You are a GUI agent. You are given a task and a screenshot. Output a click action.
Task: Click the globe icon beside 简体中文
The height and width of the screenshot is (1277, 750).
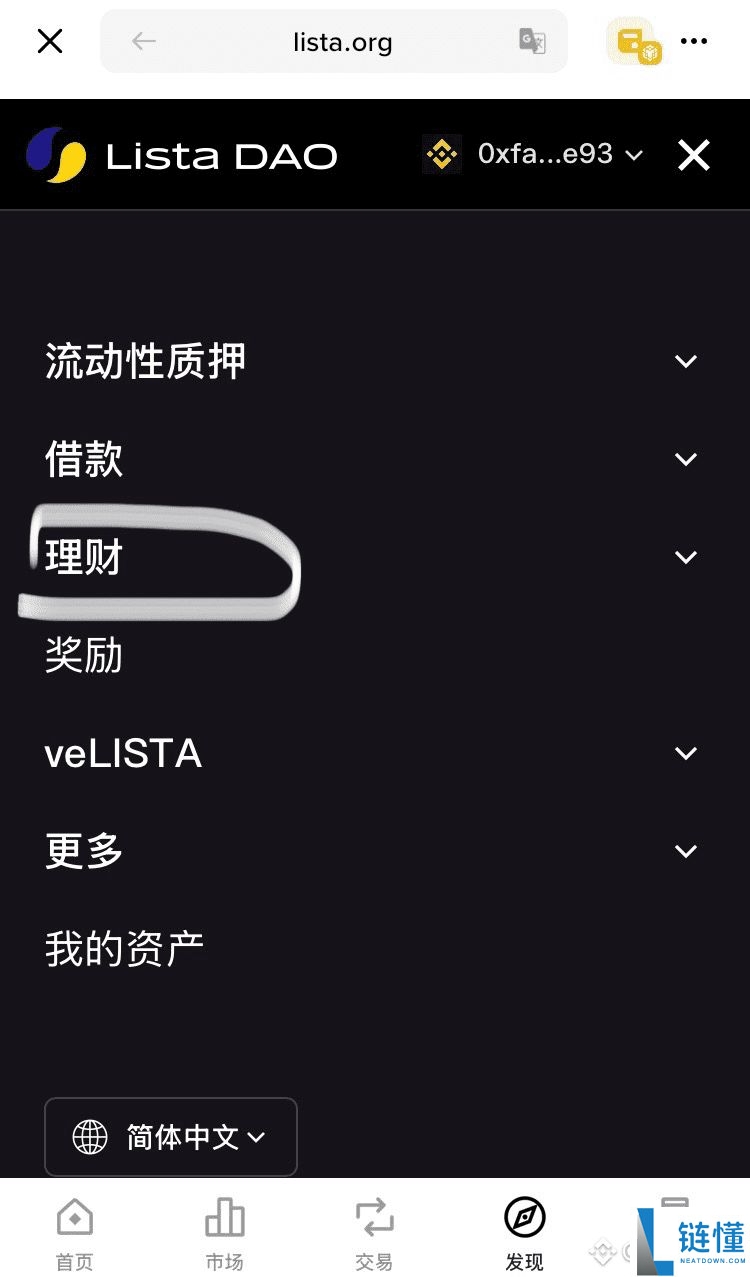(91, 1137)
